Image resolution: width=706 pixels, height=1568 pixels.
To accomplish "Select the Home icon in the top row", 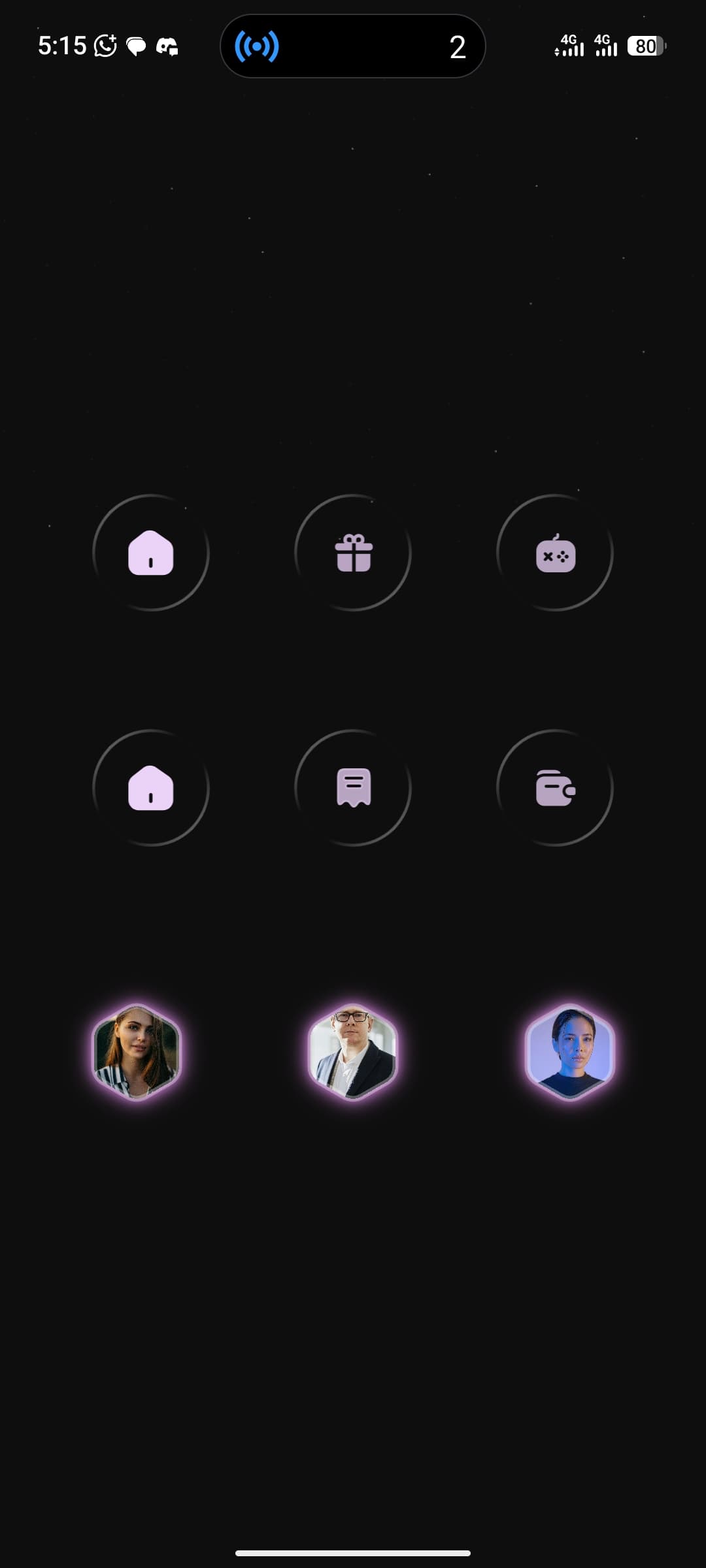I will click(151, 553).
